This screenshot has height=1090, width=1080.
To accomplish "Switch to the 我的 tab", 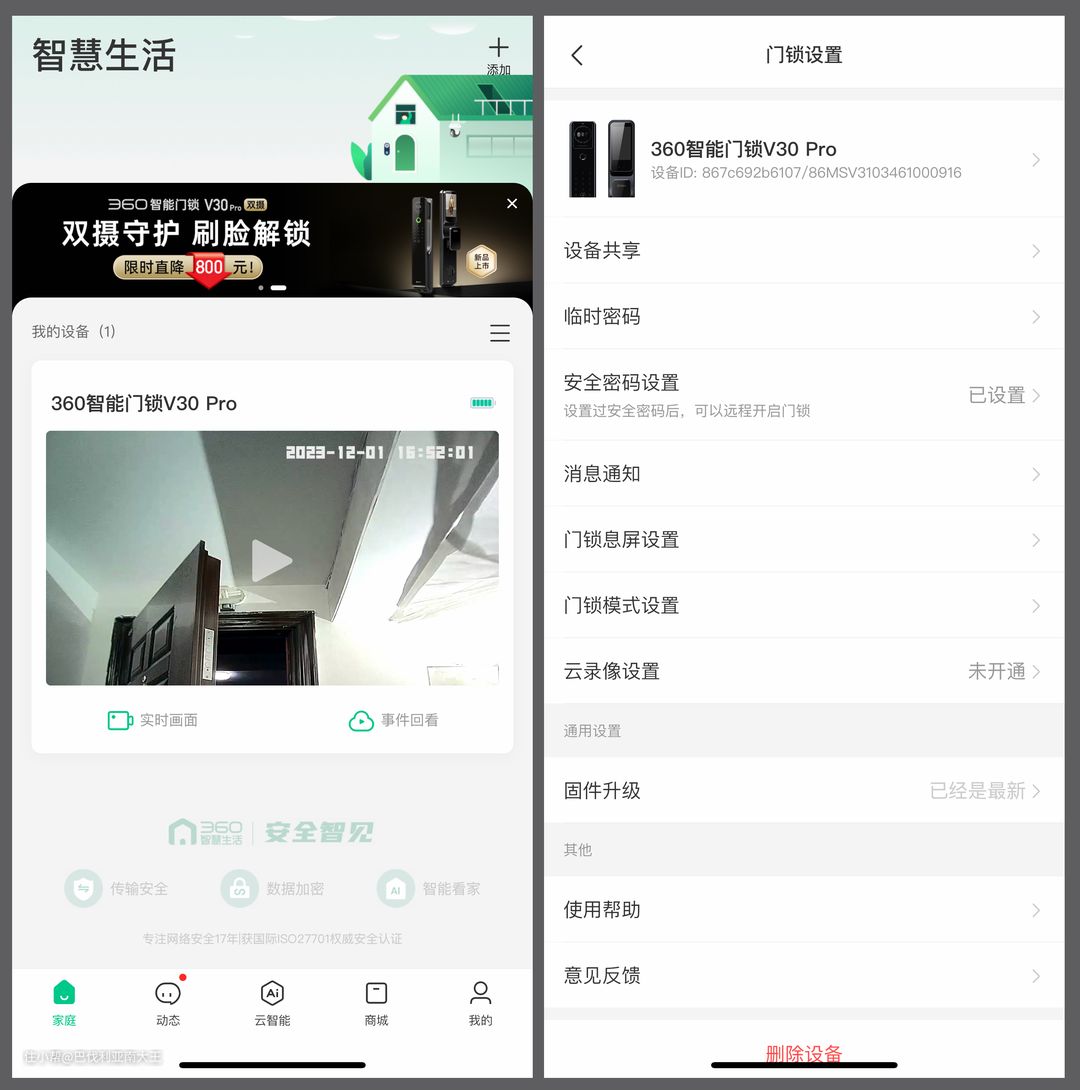I will (480, 1003).
